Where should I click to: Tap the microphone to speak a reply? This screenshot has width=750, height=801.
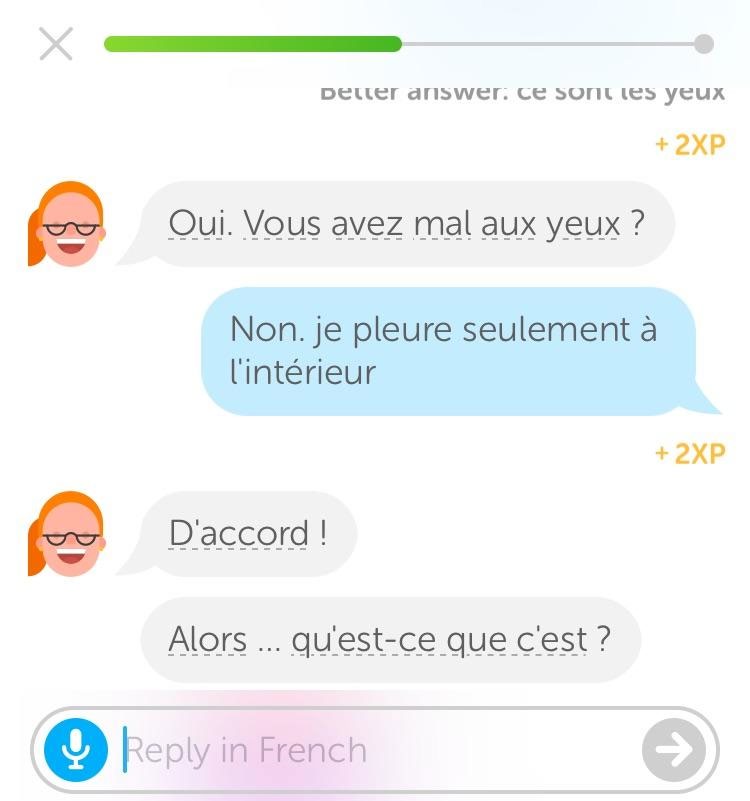coord(76,750)
